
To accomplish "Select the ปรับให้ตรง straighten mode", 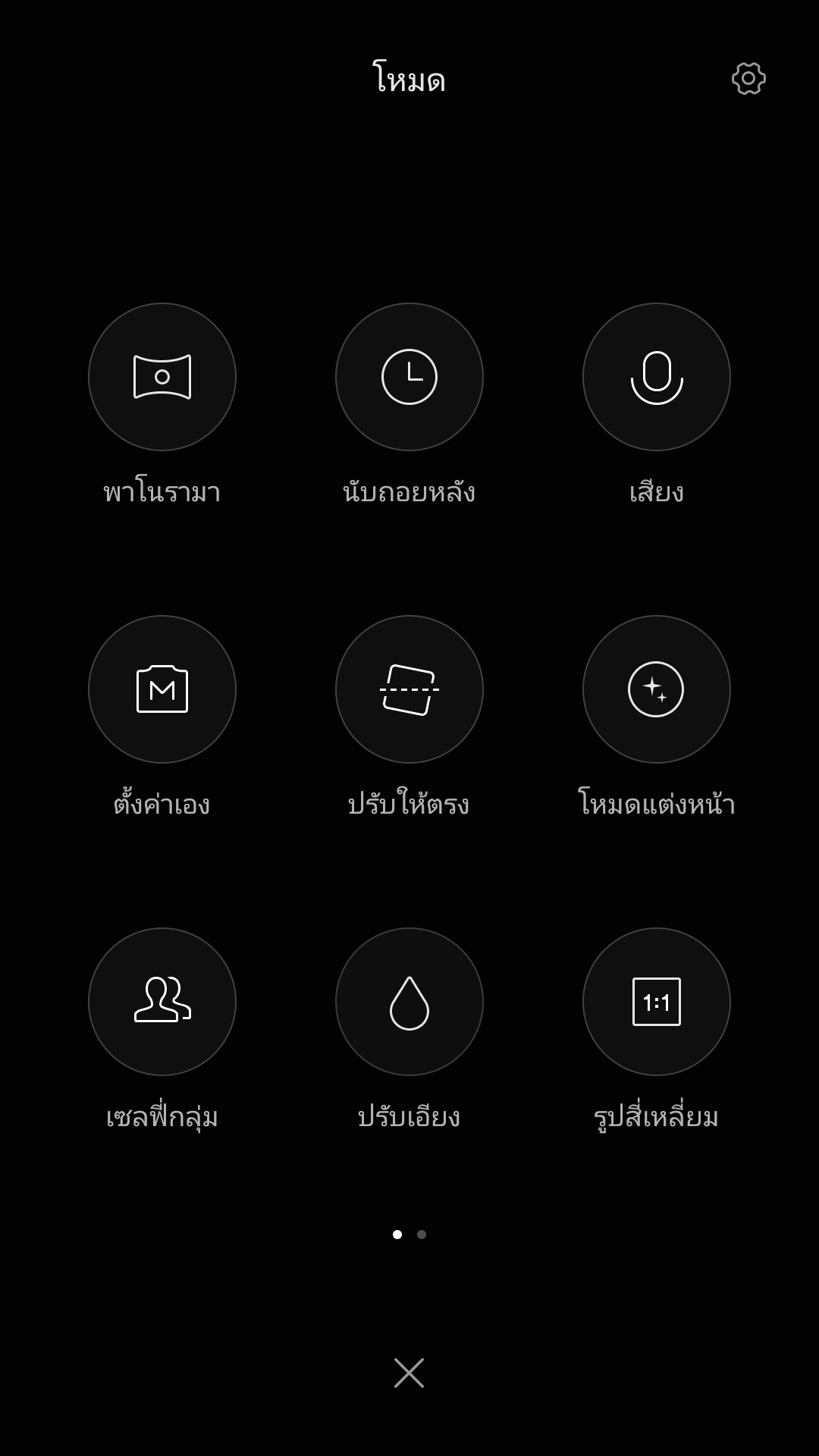I will click(x=409, y=689).
